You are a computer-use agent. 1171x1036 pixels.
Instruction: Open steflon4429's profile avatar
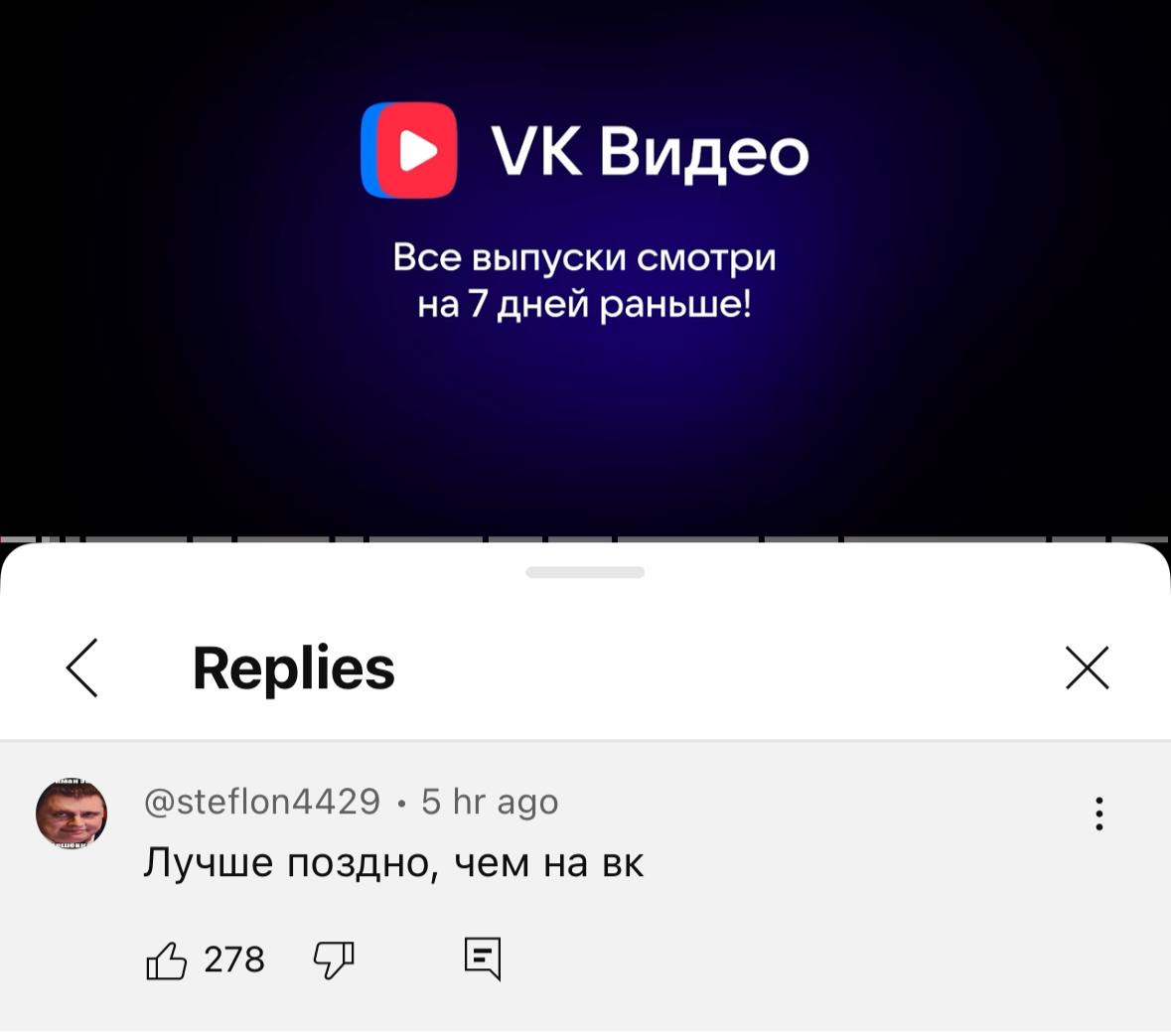pyautogui.click(x=72, y=814)
